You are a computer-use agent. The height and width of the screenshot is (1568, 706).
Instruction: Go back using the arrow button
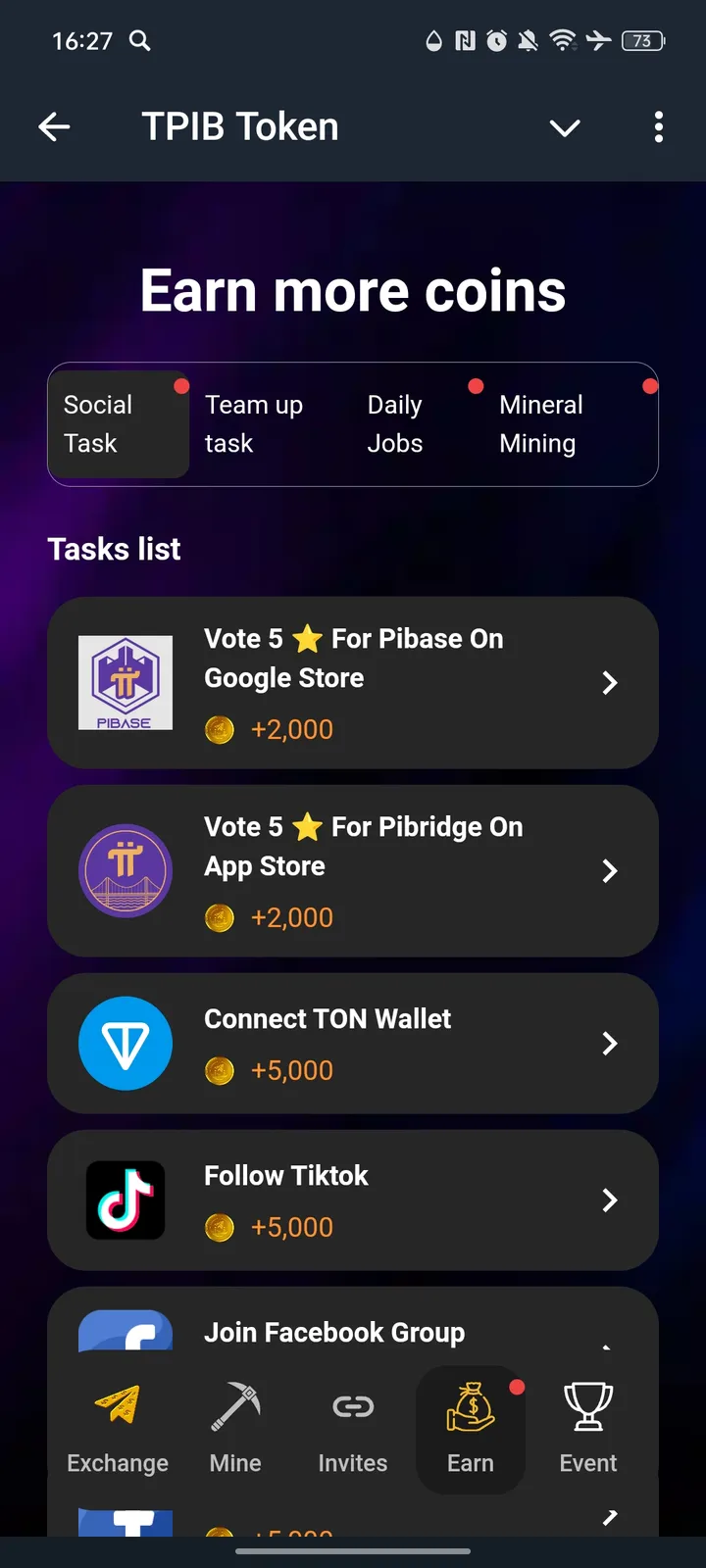click(55, 126)
